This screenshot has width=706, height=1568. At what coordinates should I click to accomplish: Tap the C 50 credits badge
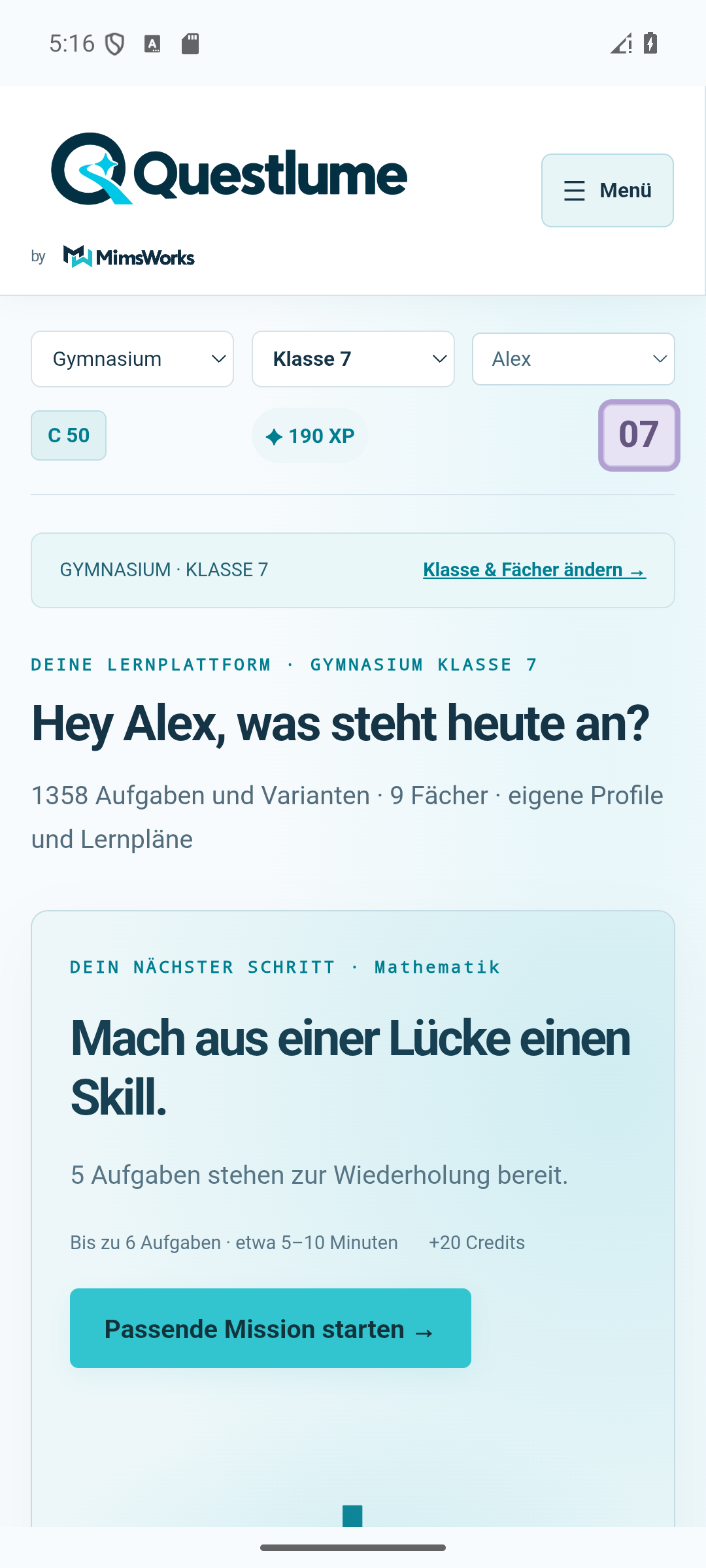click(69, 435)
